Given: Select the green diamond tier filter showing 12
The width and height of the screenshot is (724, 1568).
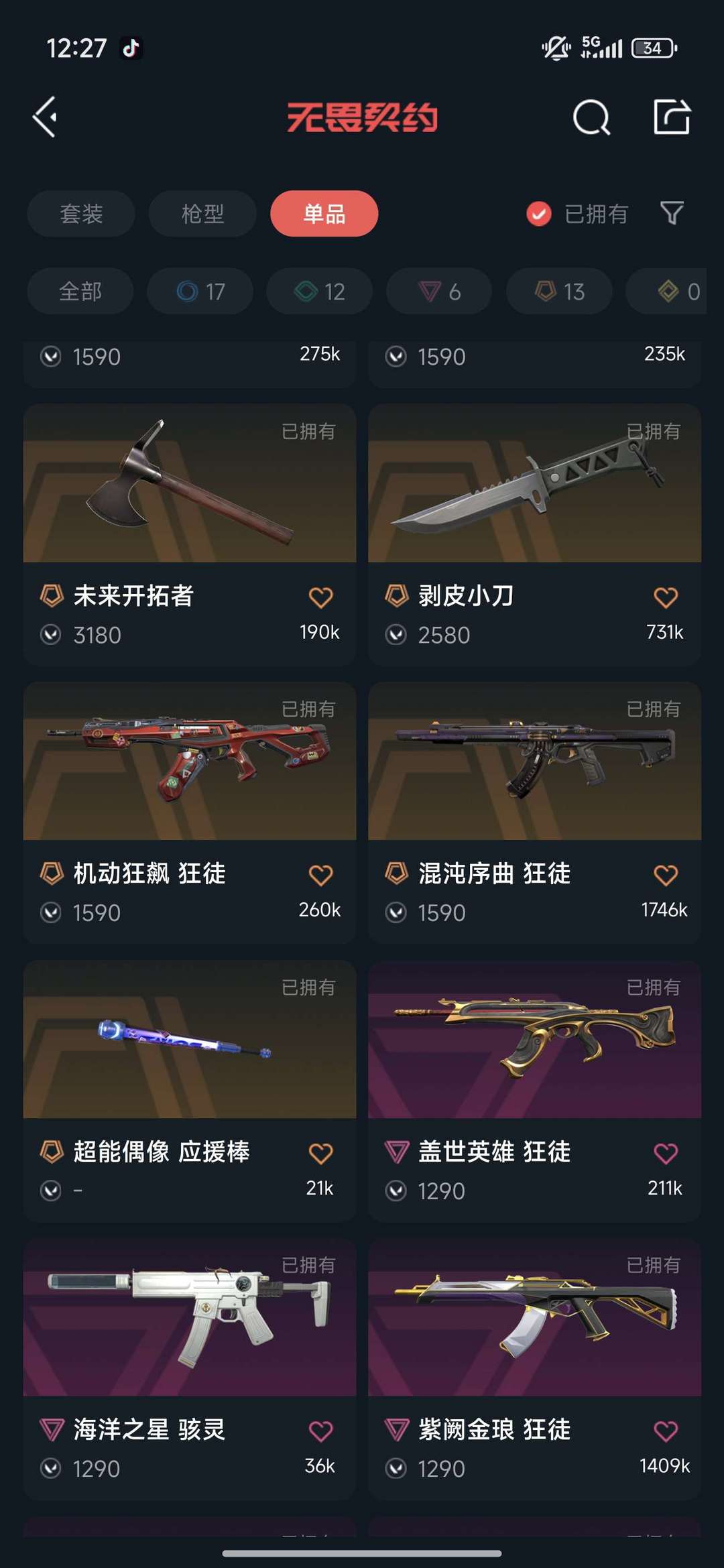Looking at the screenshot, I should coord(318,291).
